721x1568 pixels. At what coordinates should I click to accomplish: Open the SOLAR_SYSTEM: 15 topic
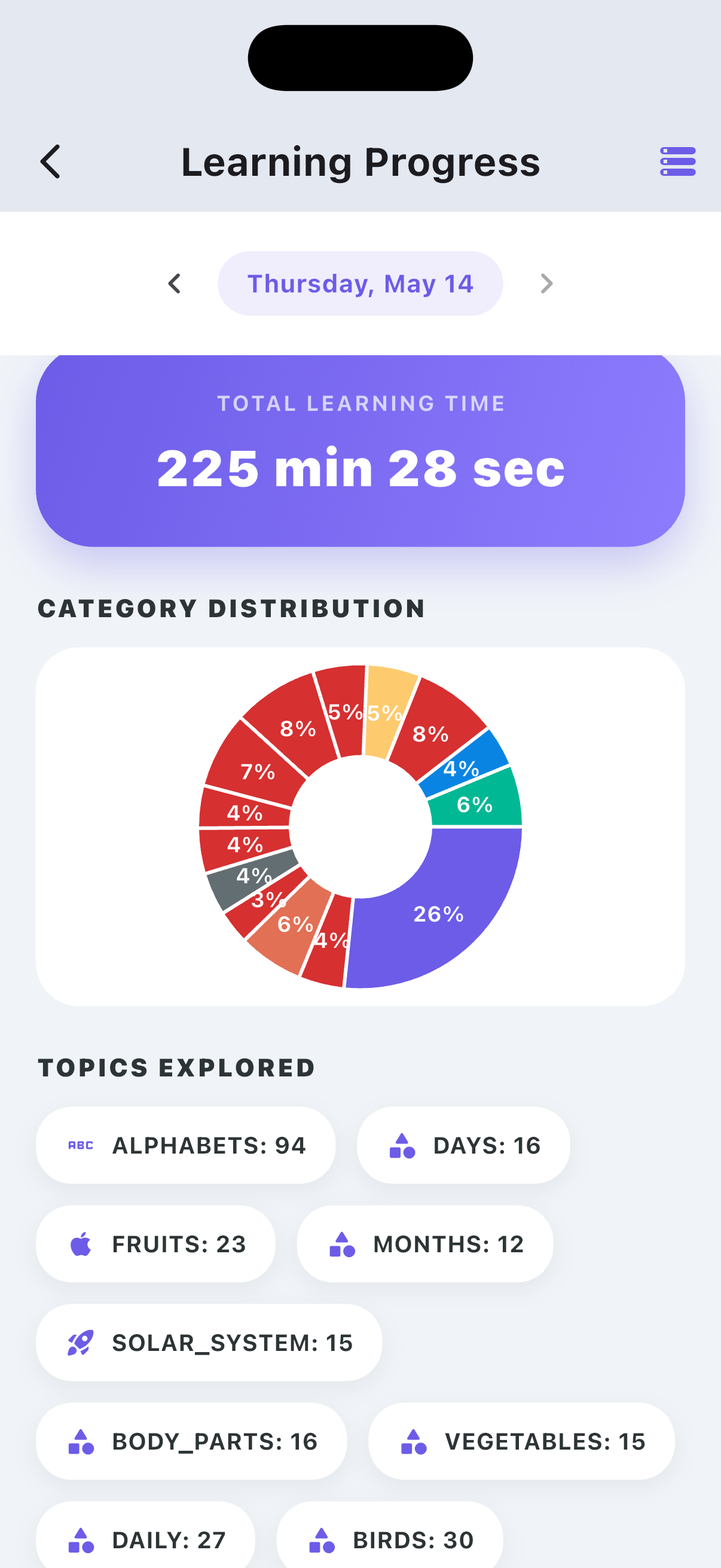tap(209, 1343)
